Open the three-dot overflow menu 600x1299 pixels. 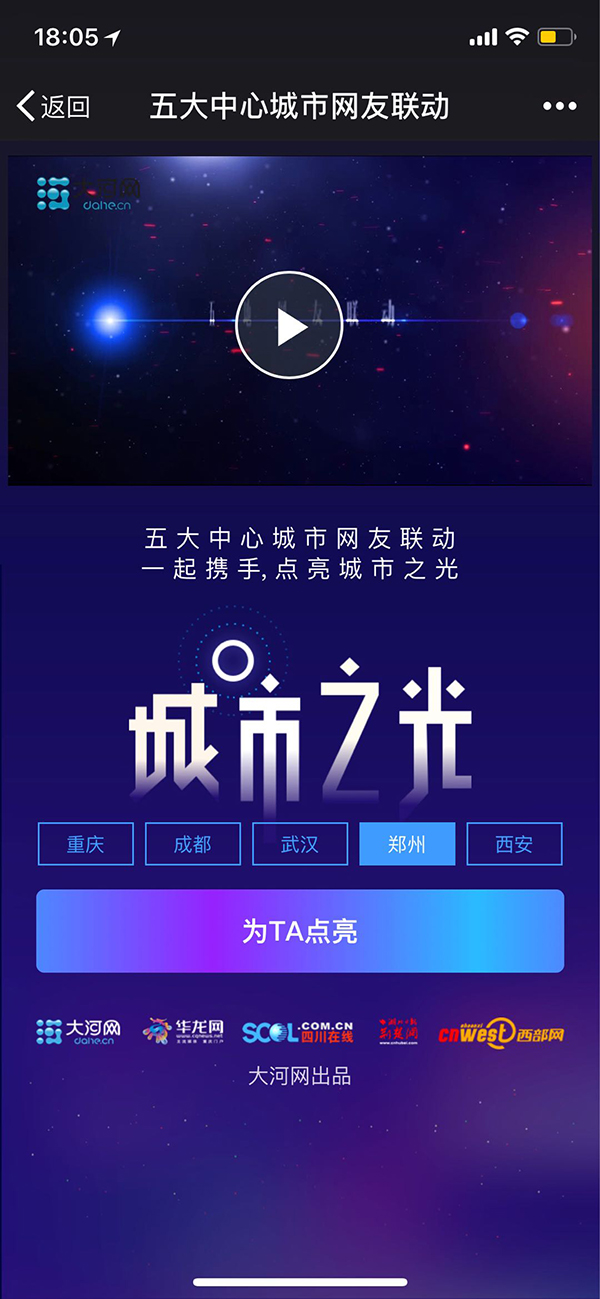560,106
